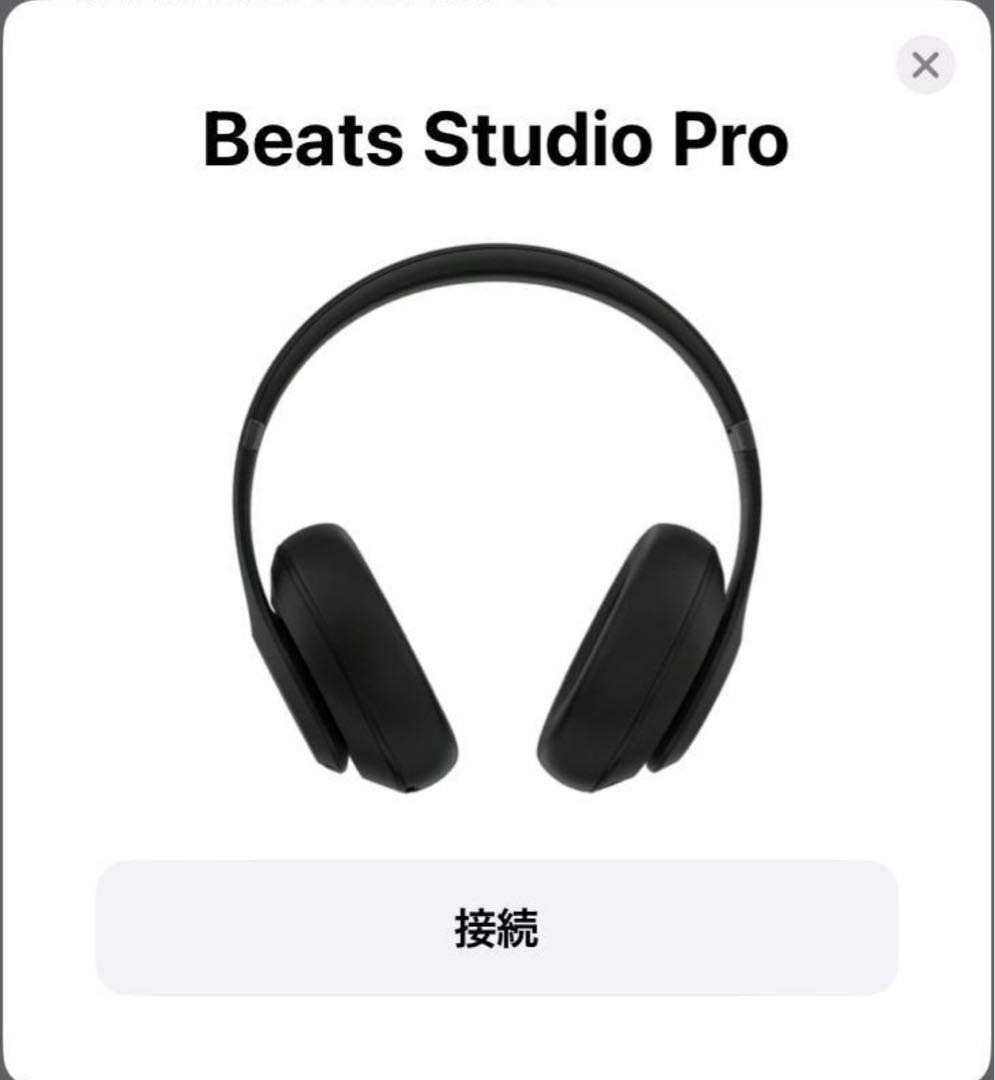The width and height of the screenshot is (995, 1080).
Task: Dismiss the pairing dialog with the × control
Action: (x=925, y=63)
